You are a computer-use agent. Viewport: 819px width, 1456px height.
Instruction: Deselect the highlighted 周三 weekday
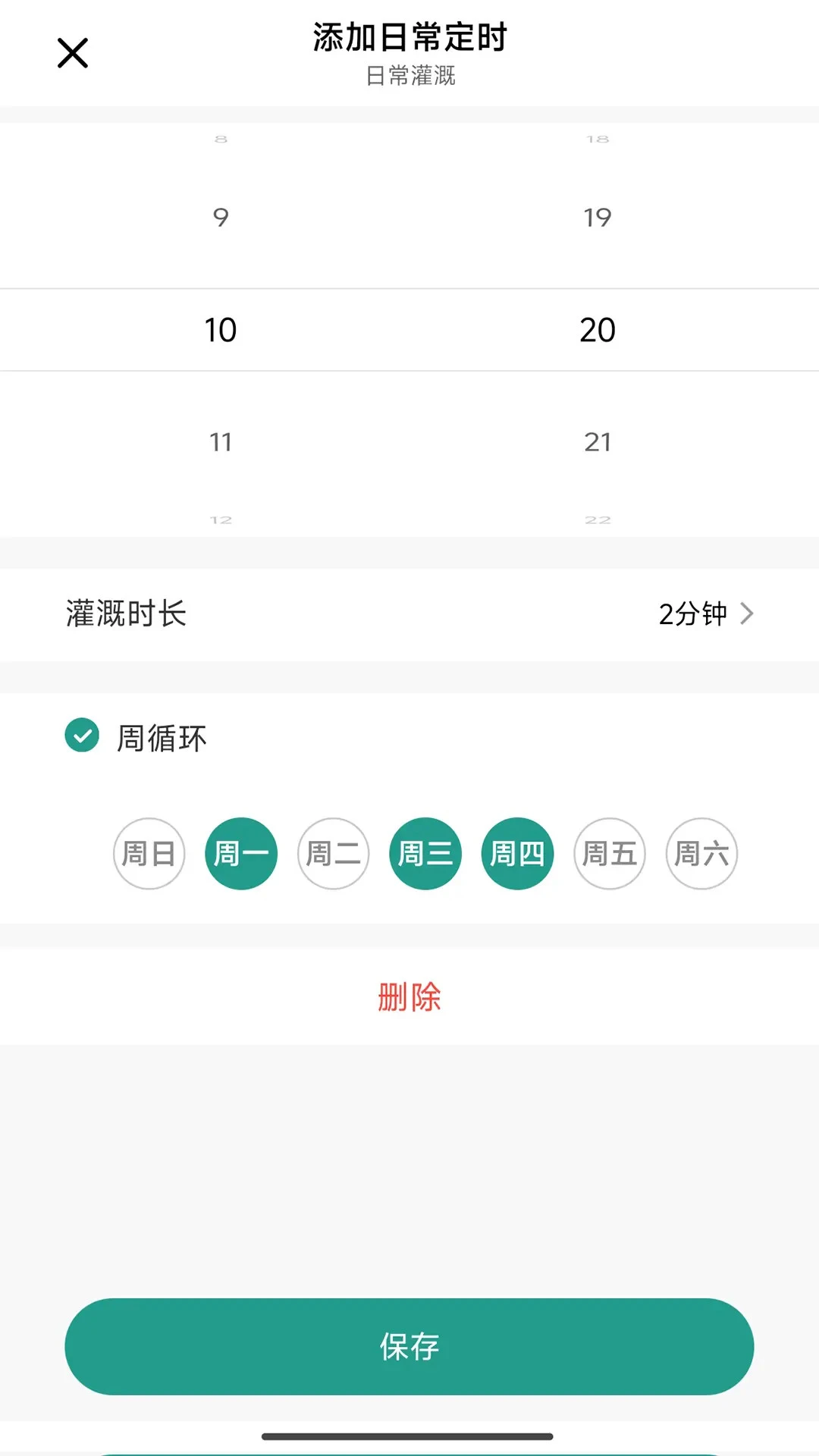(x=425, y=853)
